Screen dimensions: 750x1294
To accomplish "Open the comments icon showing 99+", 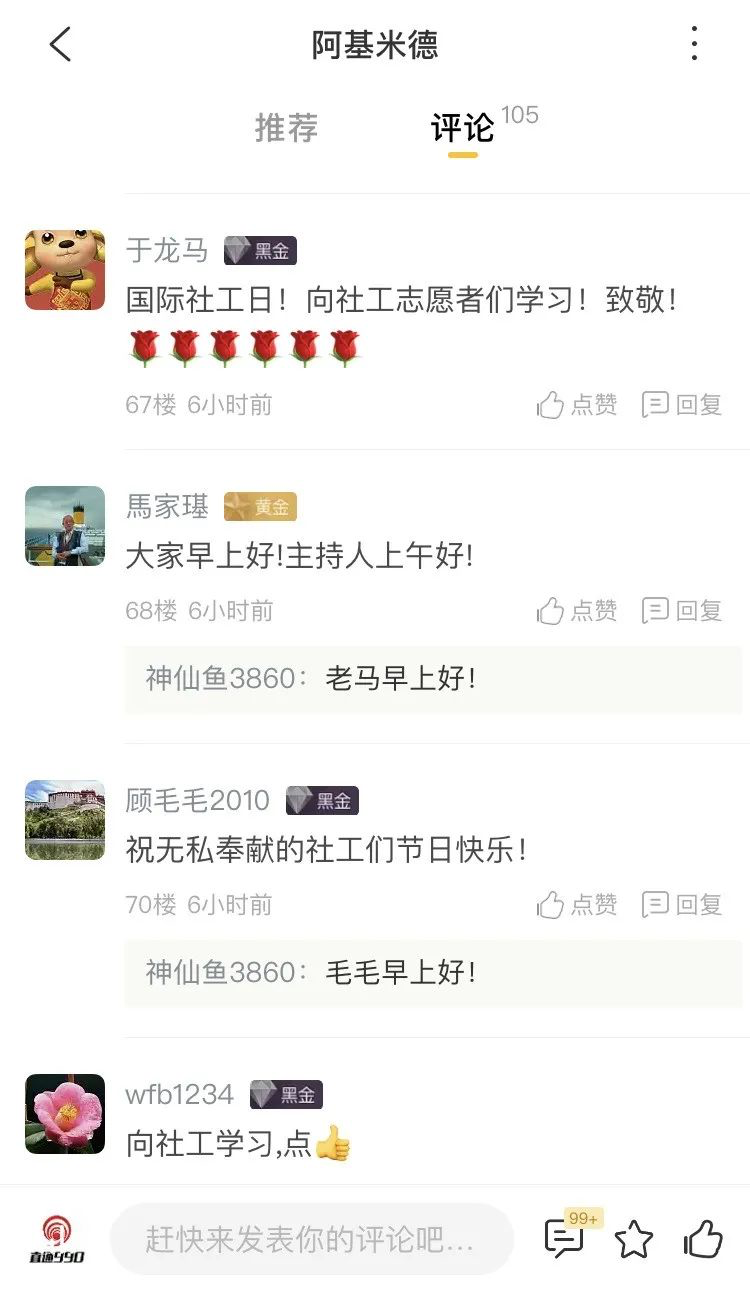I will pos(565,1238).
